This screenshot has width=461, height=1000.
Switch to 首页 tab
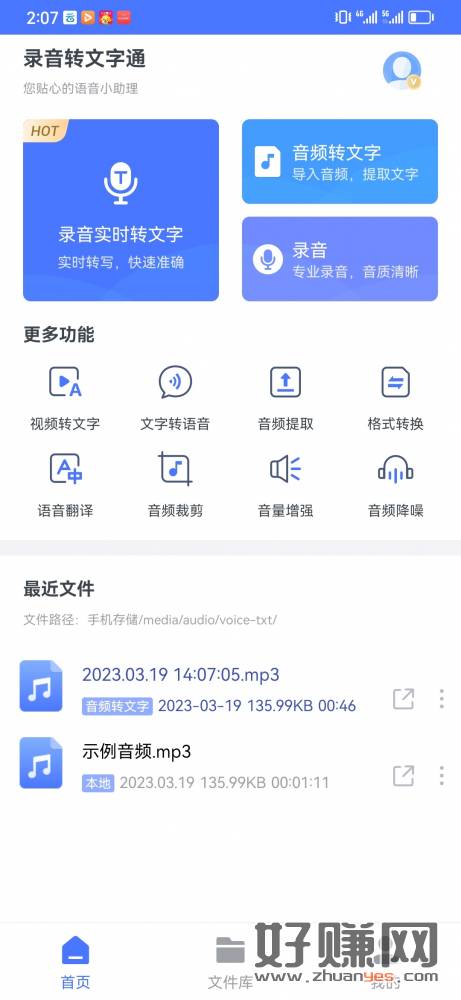[x=76, y=962]
